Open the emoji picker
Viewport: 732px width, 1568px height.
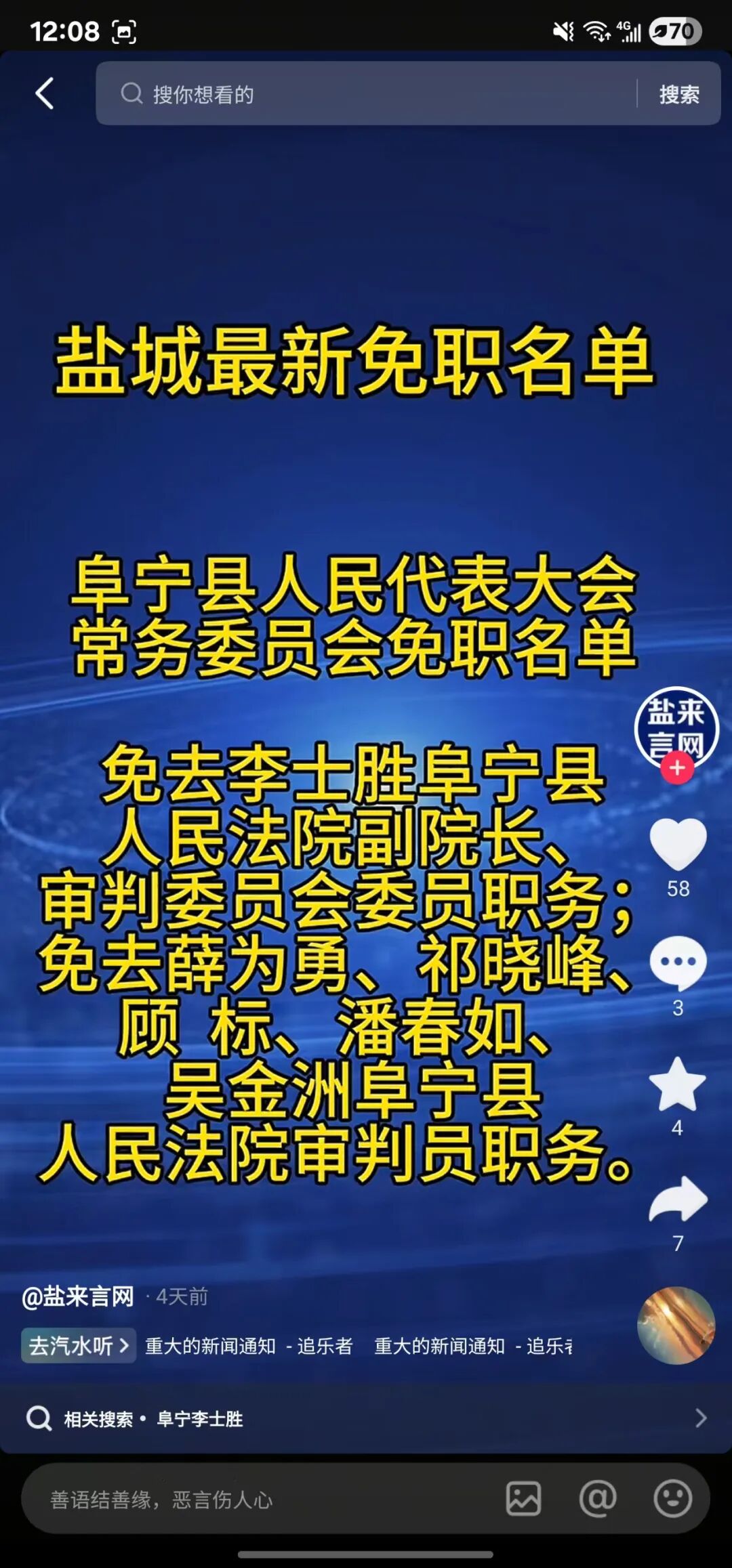click(672, 1498)
